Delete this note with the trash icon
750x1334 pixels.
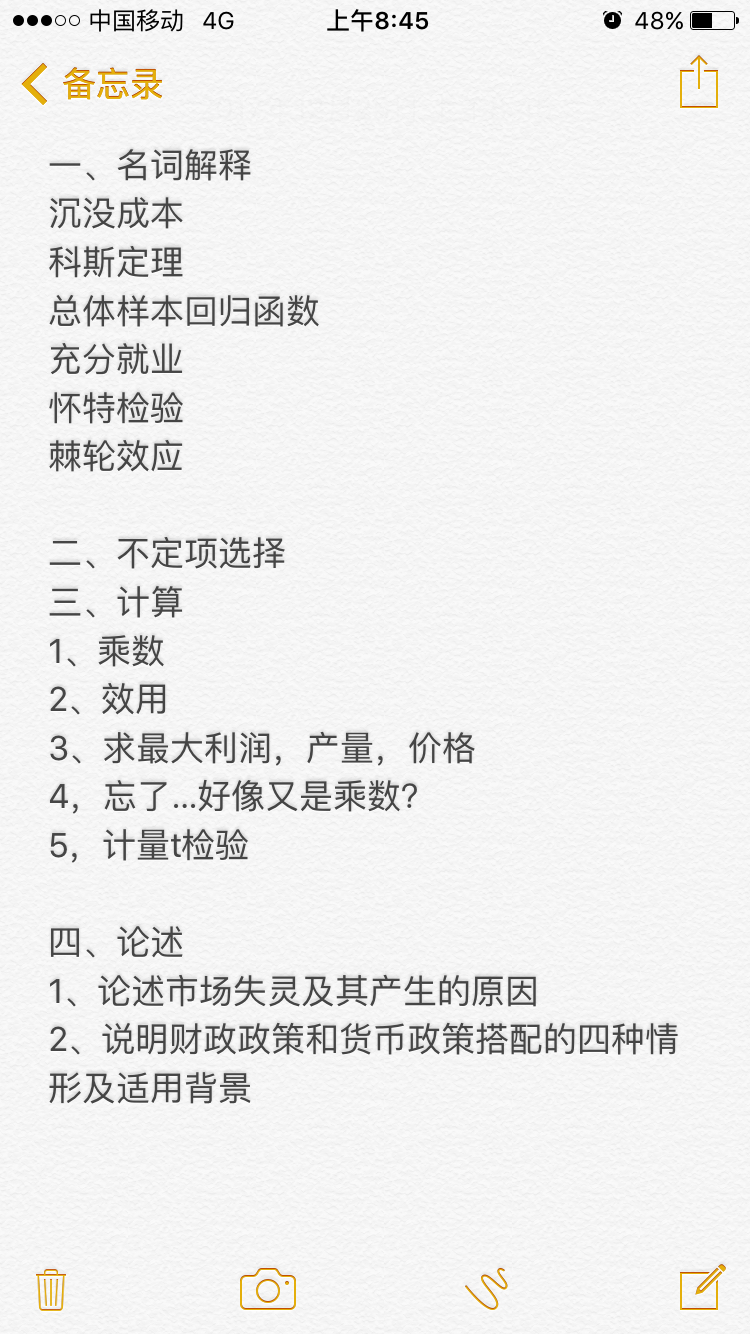pyautogui.click(x=51, y=1289)
